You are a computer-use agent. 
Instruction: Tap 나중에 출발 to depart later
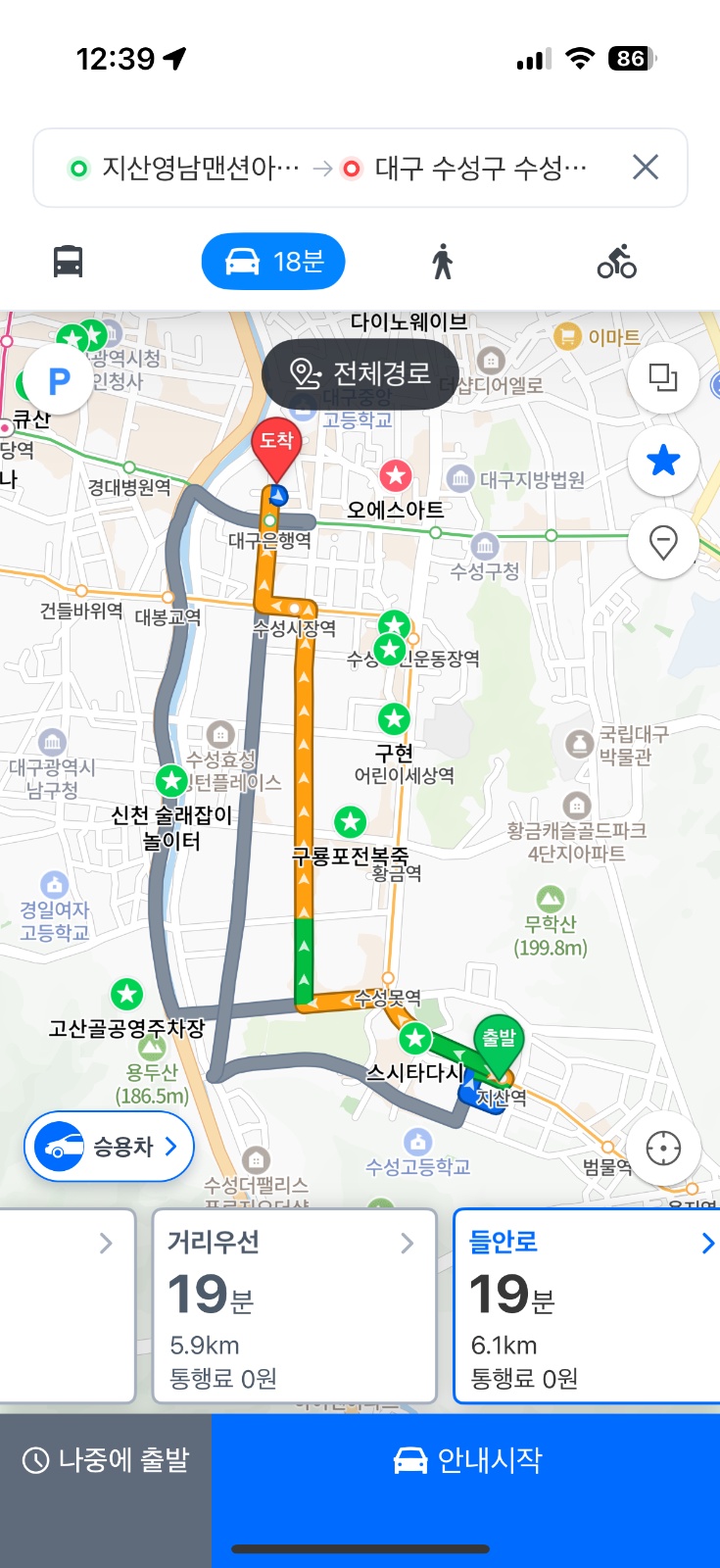coord(106,1460)
